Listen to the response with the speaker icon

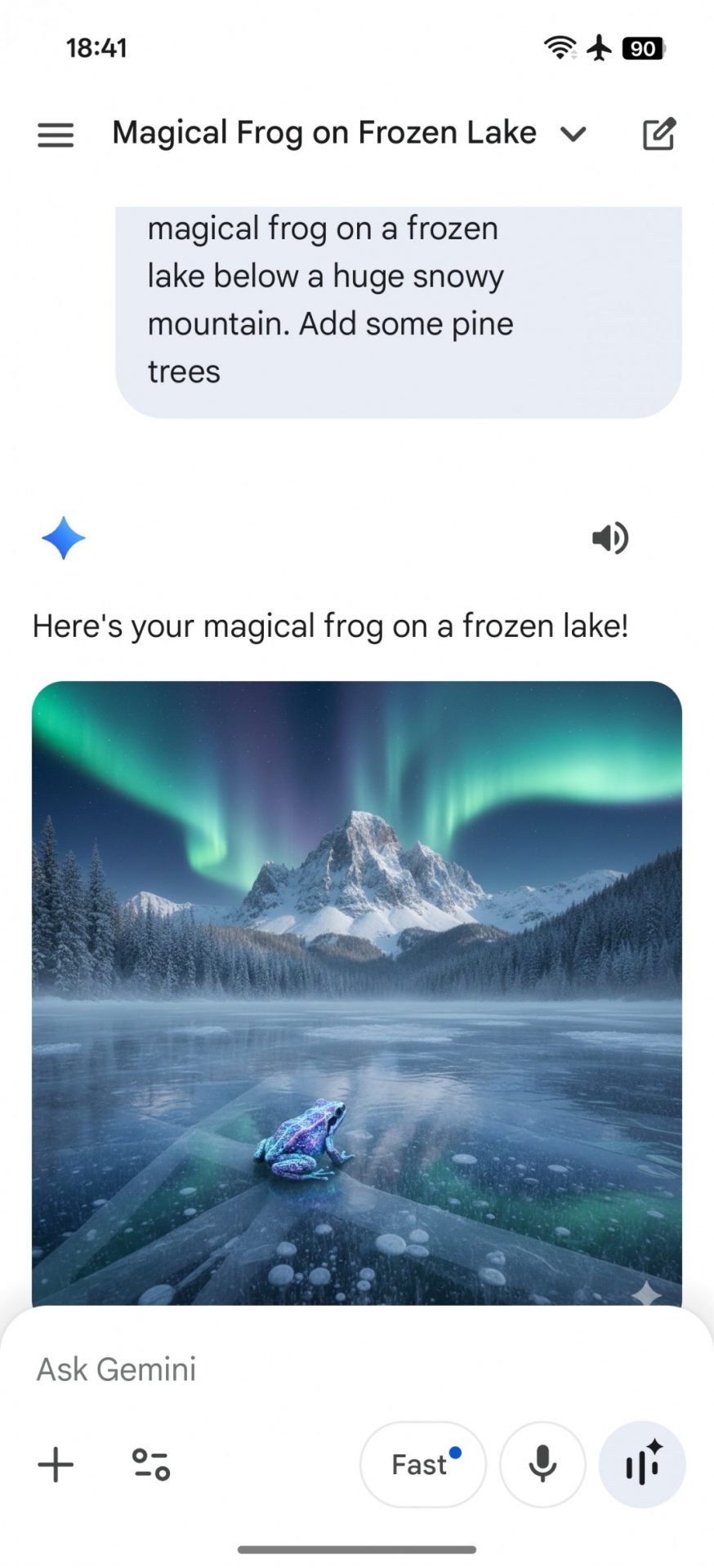(x=609, y=538)
